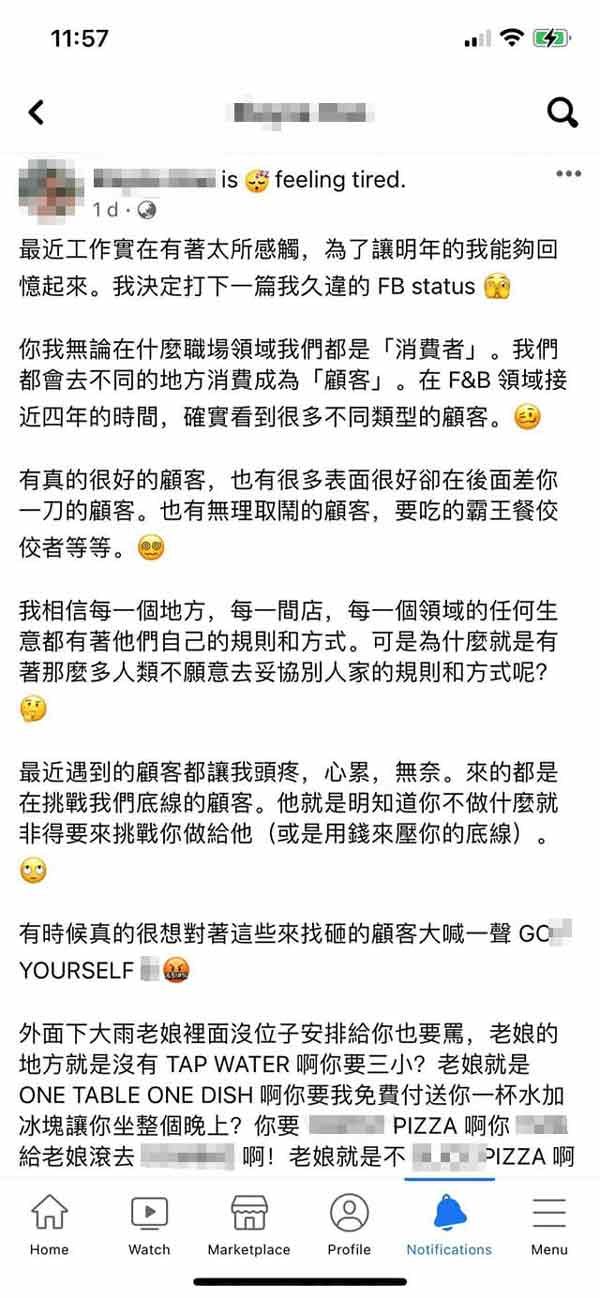Open the search magnifier icon
The height and width of the screenshot is (1298, 600).
click(563, 112)
